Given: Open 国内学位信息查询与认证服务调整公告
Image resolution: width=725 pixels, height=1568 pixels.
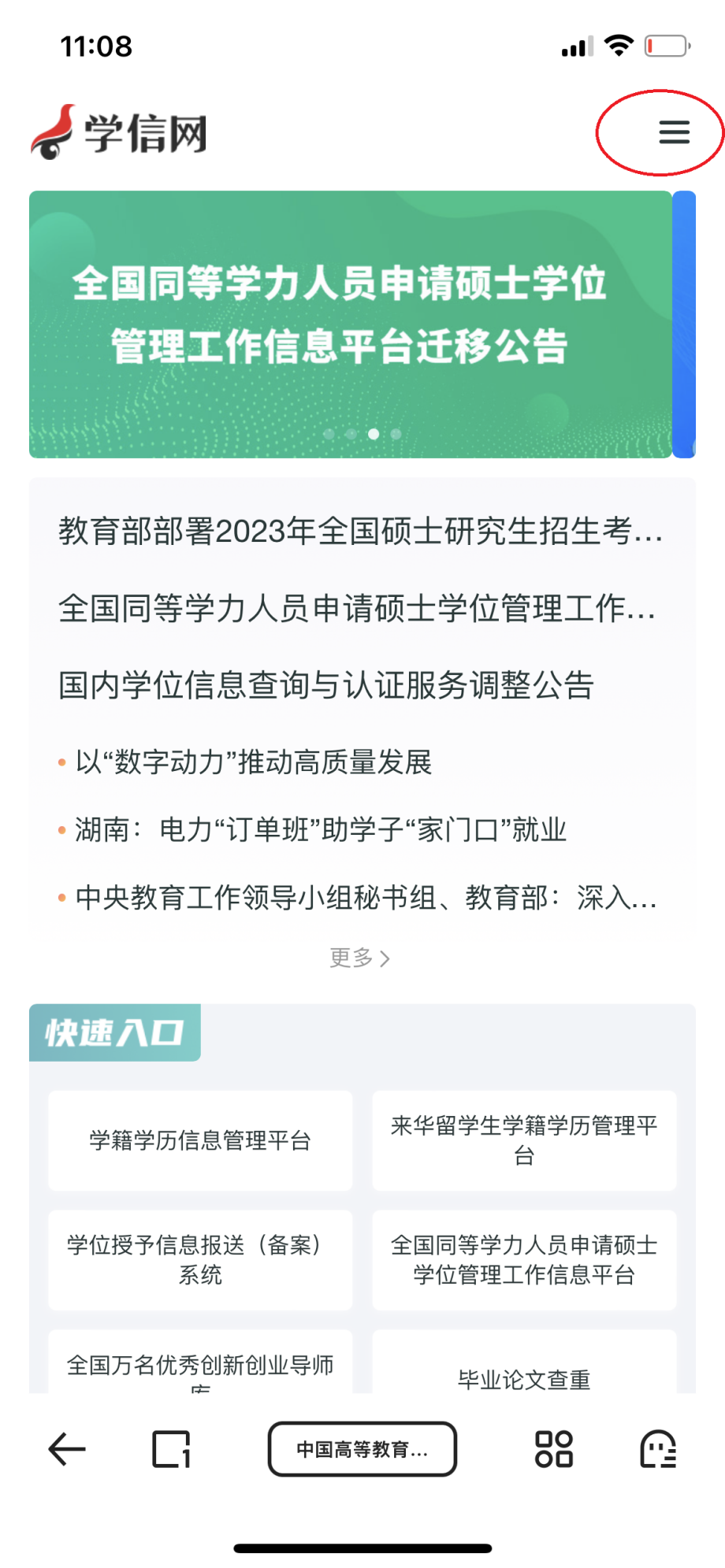Looking at the screenshot, I should click(325, 685).
